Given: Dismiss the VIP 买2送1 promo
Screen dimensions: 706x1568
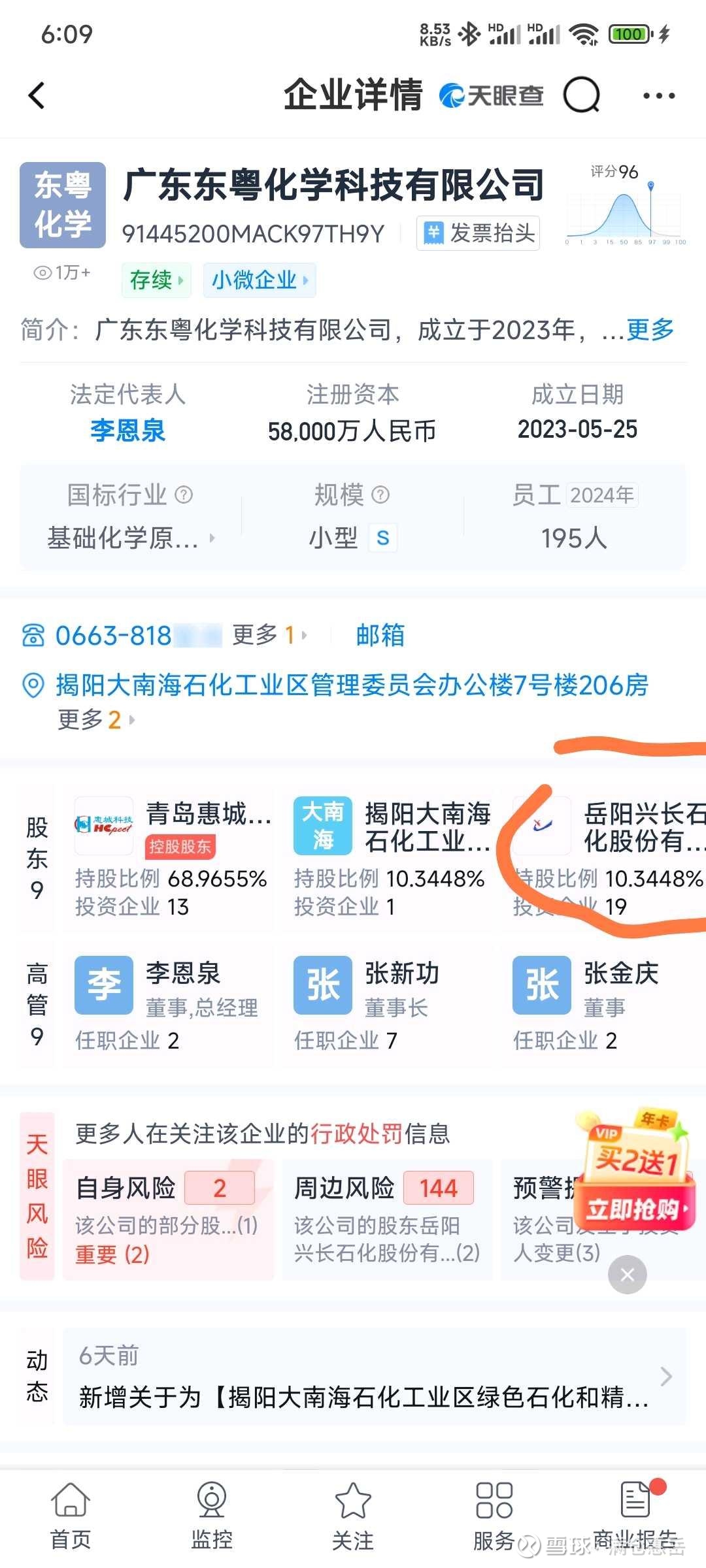Looking at the screenshot, I should [x=628, y=1275].
